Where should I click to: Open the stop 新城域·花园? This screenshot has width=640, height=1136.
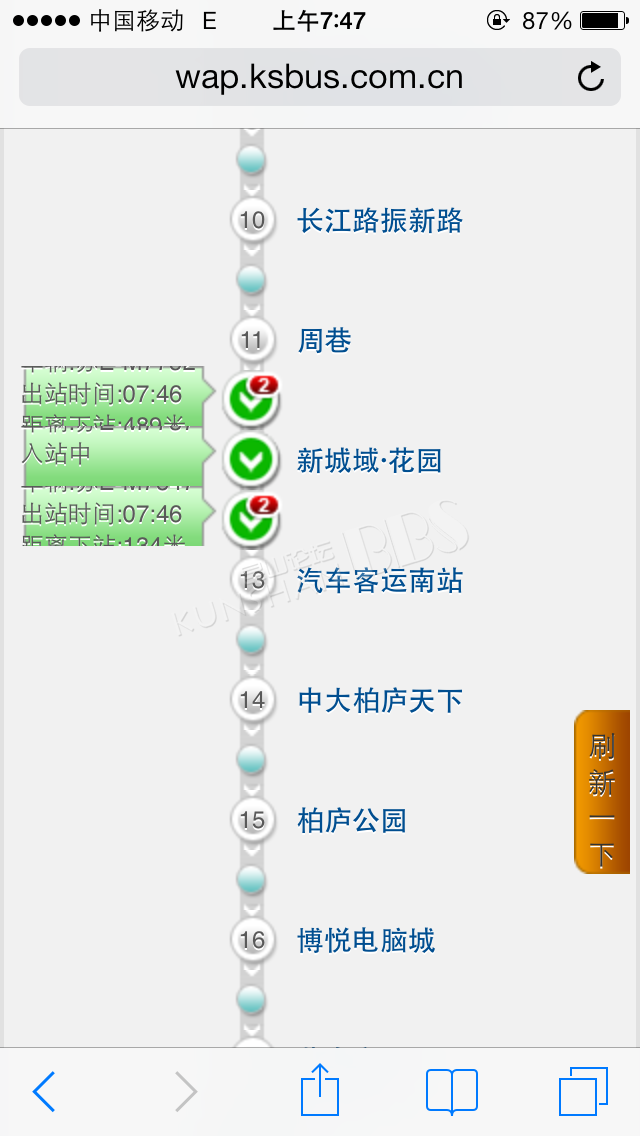[x=370, y=461]
